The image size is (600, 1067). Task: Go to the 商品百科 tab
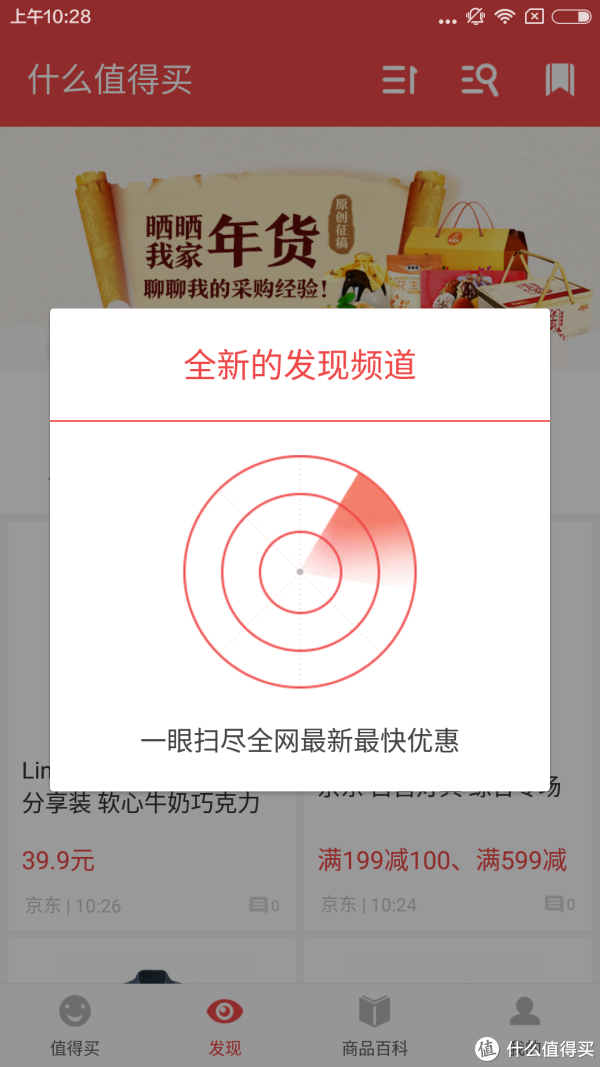(x=375, y=1025)
